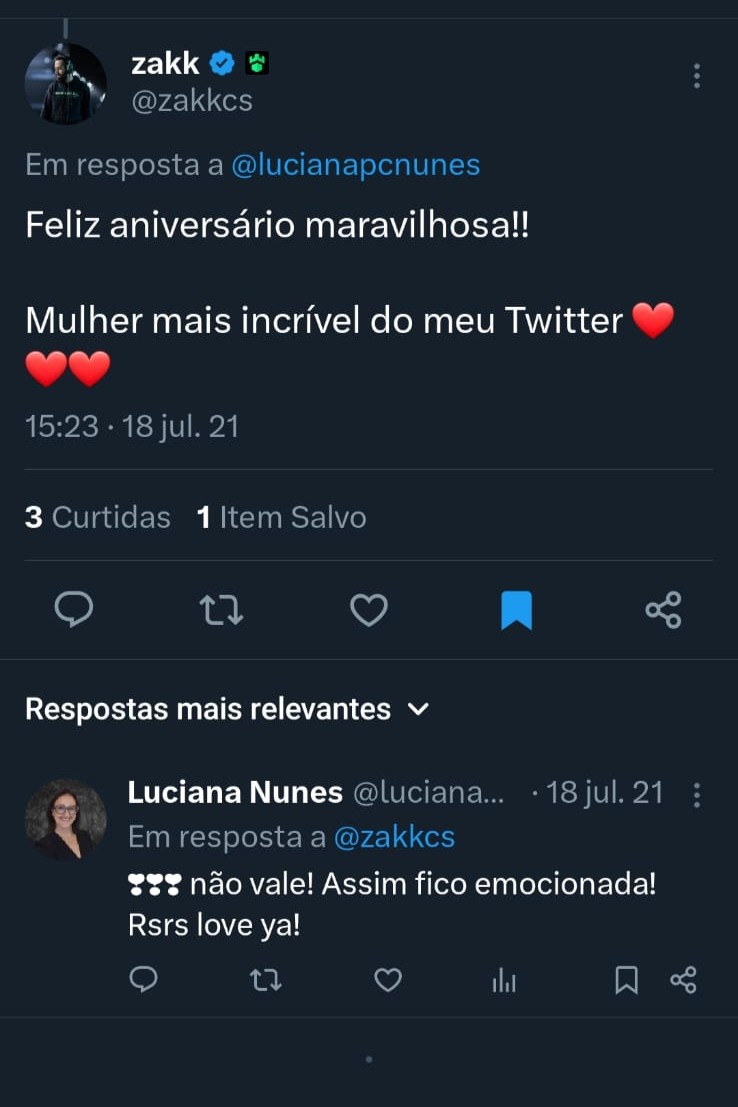The height and width of the screenshot is (1107, 738).
Task: Reply to Luciana Nunes' comment
Action: [x=144, y=980]
